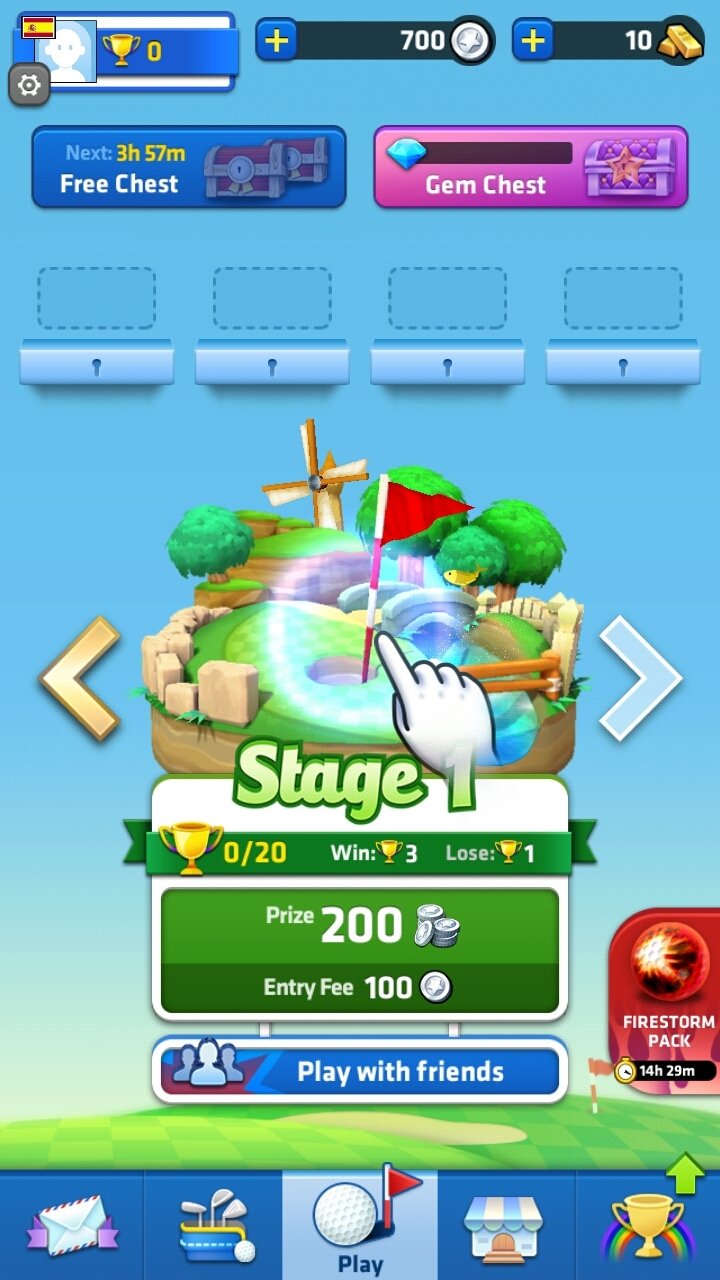Open the Gem Chest
Image resolution: width=720 pixels, height=1280 pixels.
tap(531, 167)
